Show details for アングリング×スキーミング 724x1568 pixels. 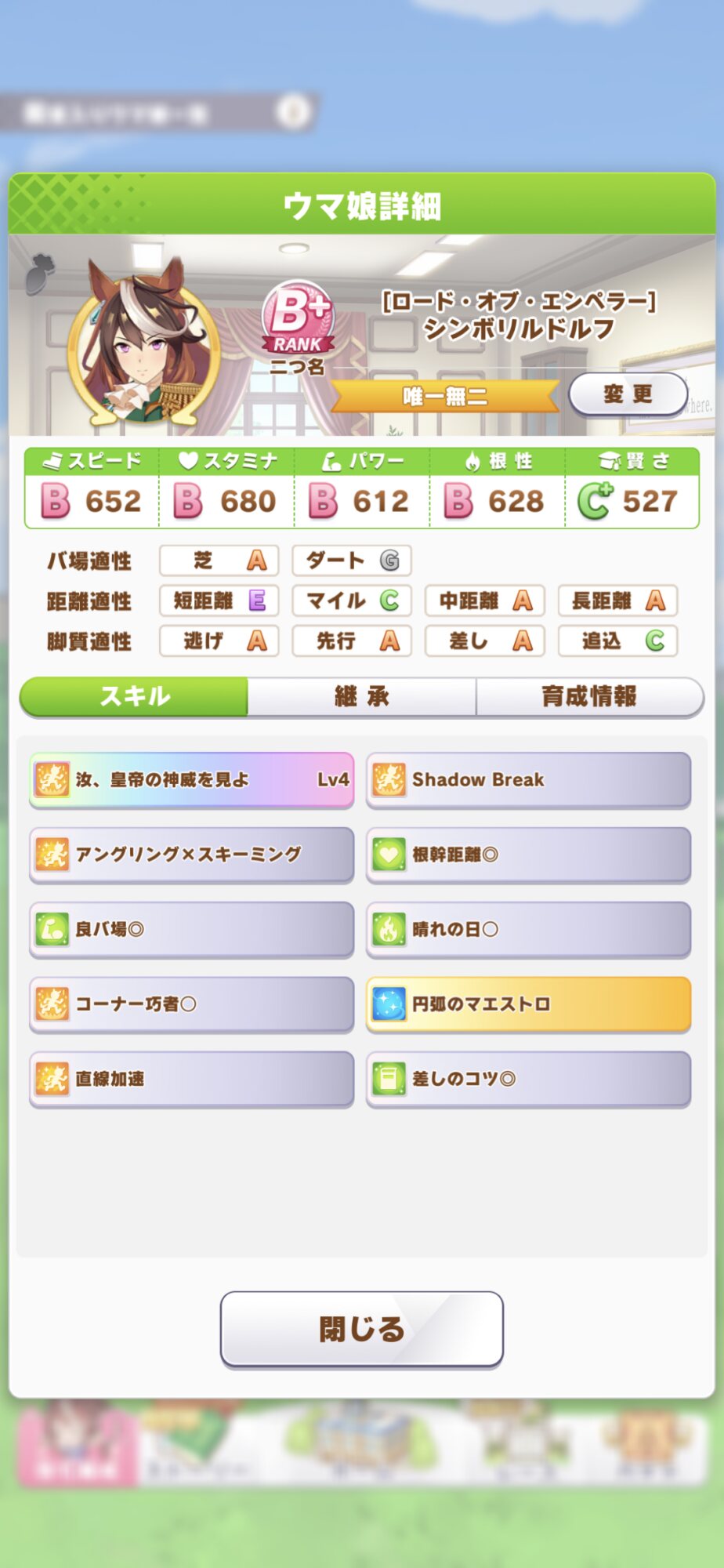click(x=191, y=854)
